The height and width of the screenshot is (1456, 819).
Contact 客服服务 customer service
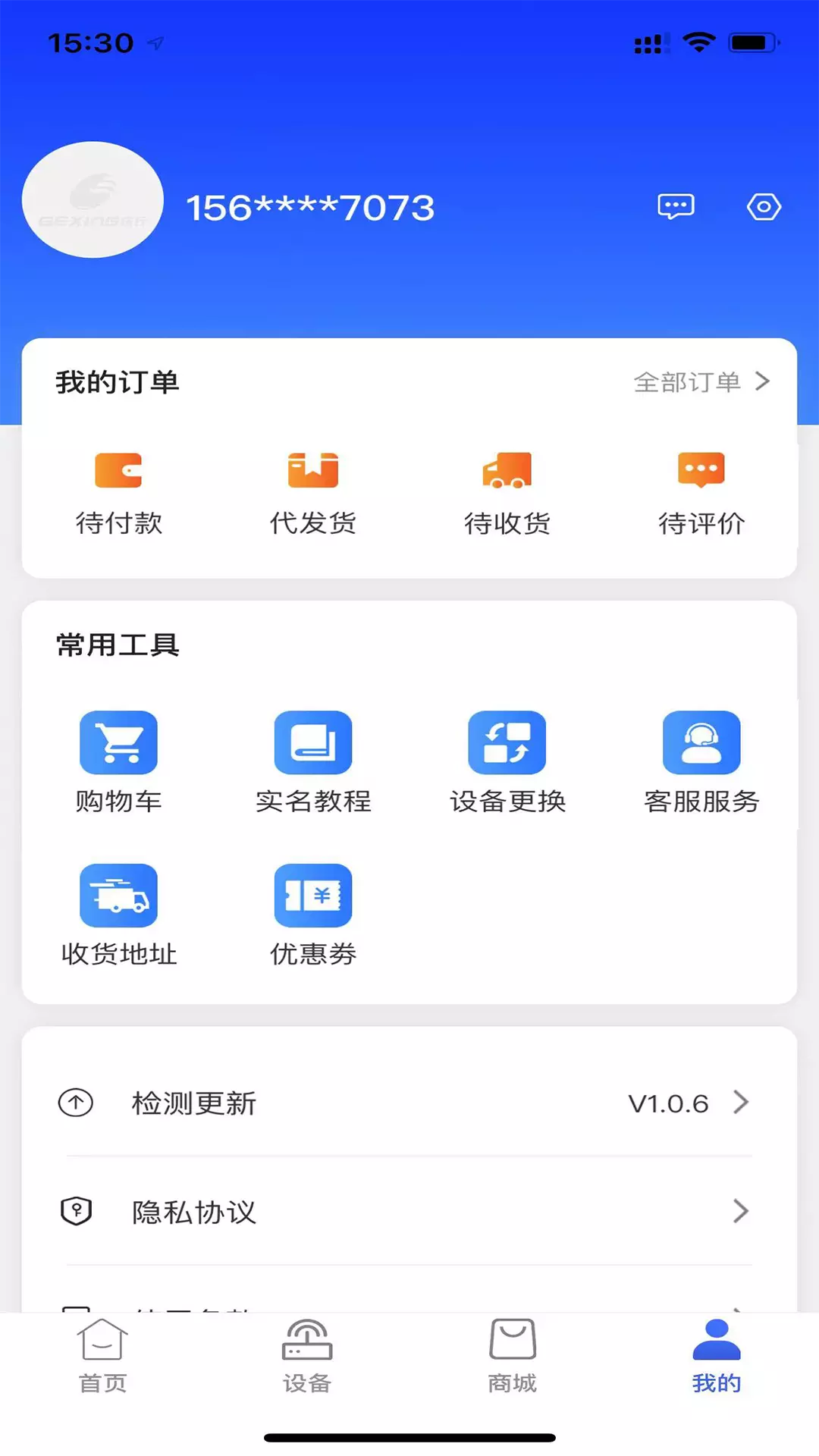tap(701, 763)
